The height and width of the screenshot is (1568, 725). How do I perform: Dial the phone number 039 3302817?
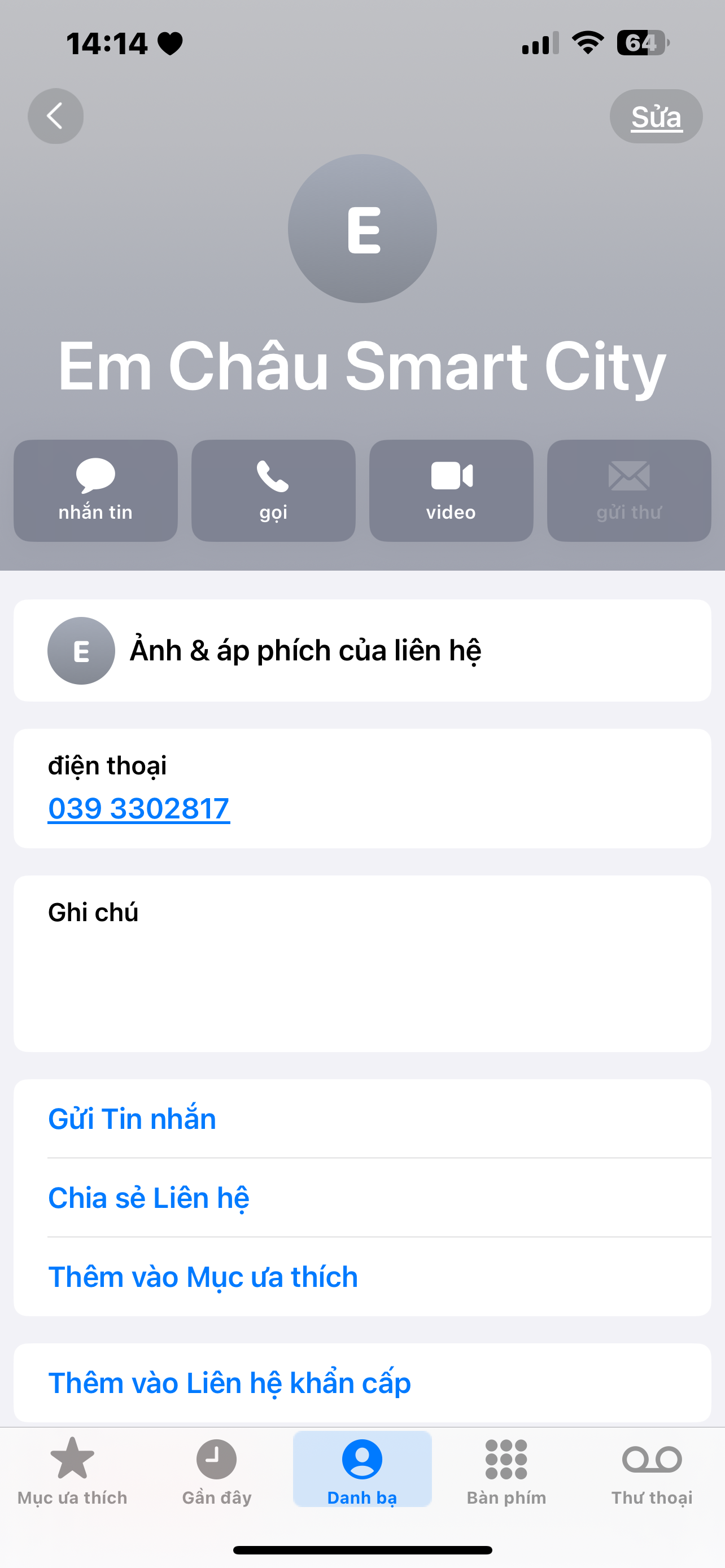pyautogui.click(x=139, y=808)
